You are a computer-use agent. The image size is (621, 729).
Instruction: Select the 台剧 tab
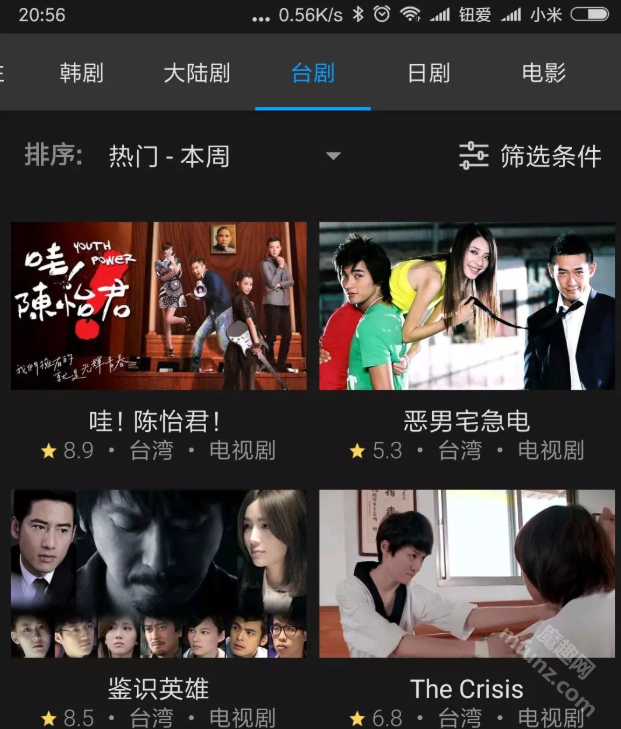(x=313, y=73)
